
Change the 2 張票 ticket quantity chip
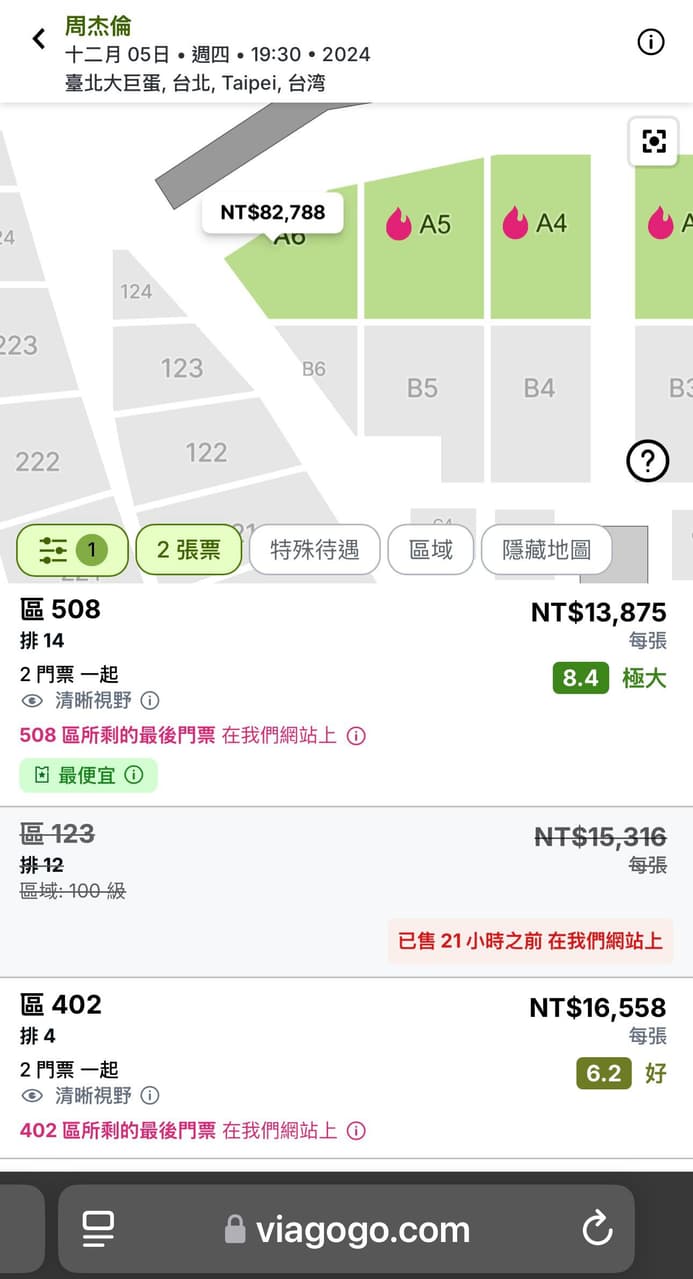point(189,549)
